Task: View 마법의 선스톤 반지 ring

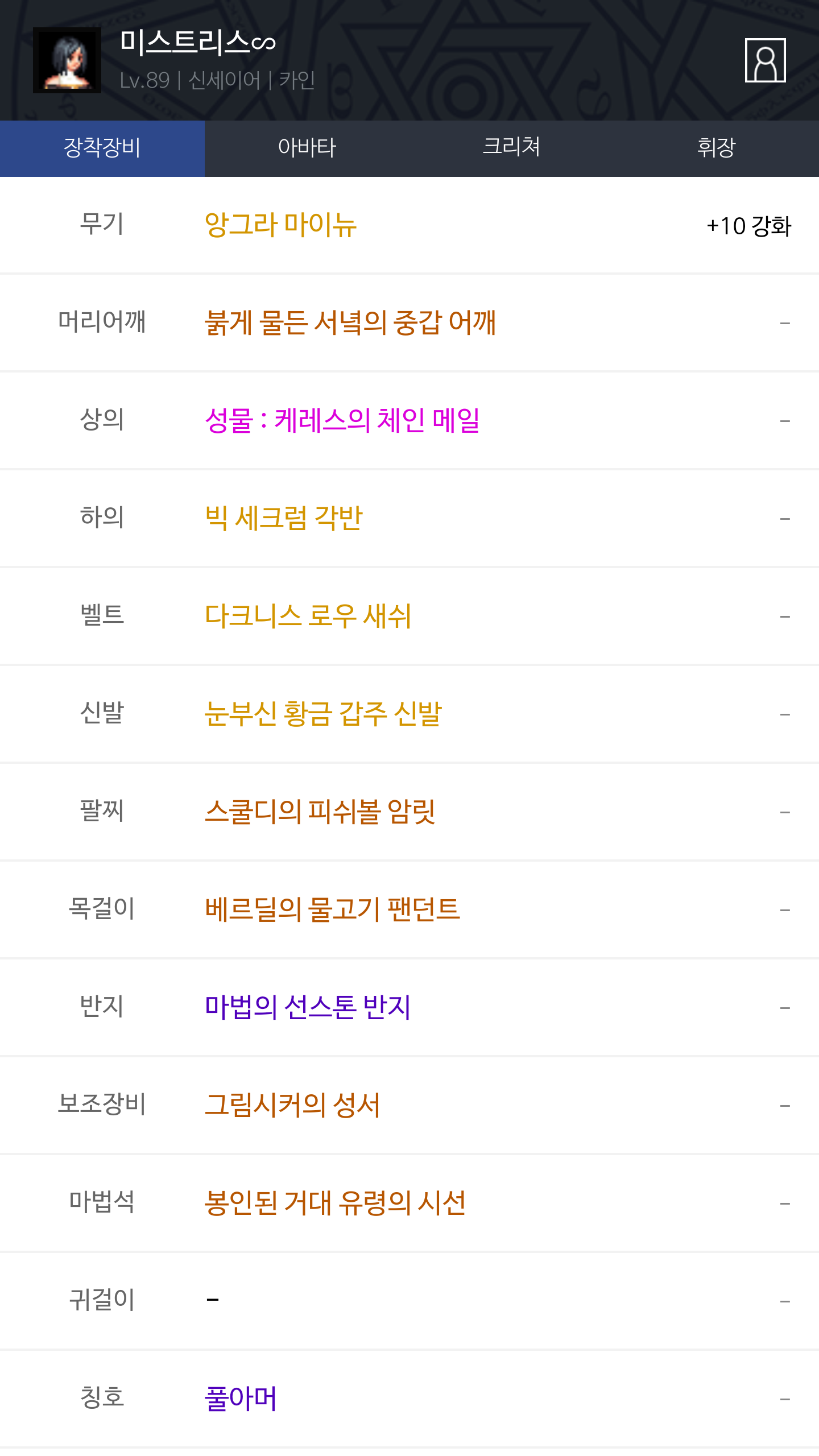Action: 308,1008
